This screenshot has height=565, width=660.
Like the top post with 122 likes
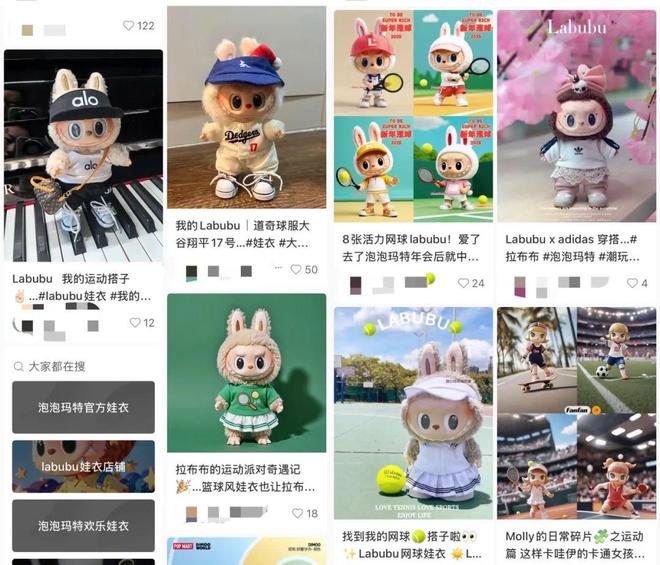(129, 26)
